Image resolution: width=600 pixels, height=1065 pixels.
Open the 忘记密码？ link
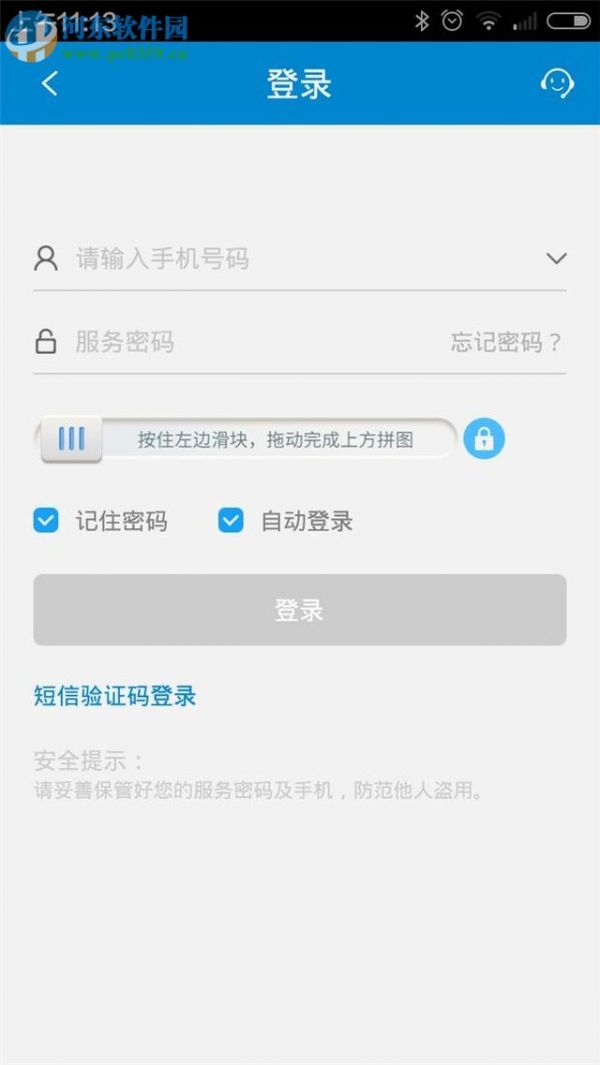[506, 342]
